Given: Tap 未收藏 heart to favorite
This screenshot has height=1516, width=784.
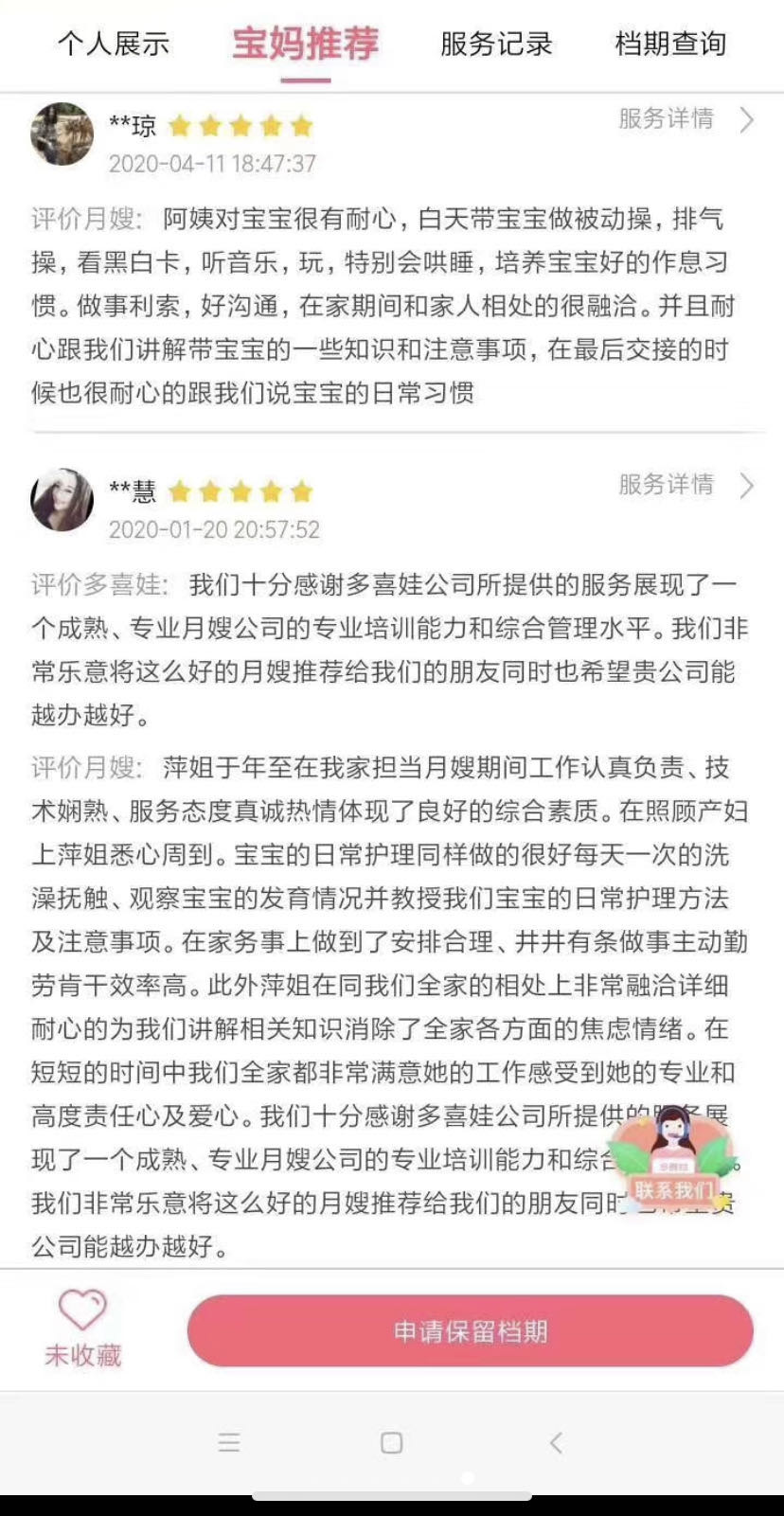Looking at the screenshot, I should (x=82, y=1328).
